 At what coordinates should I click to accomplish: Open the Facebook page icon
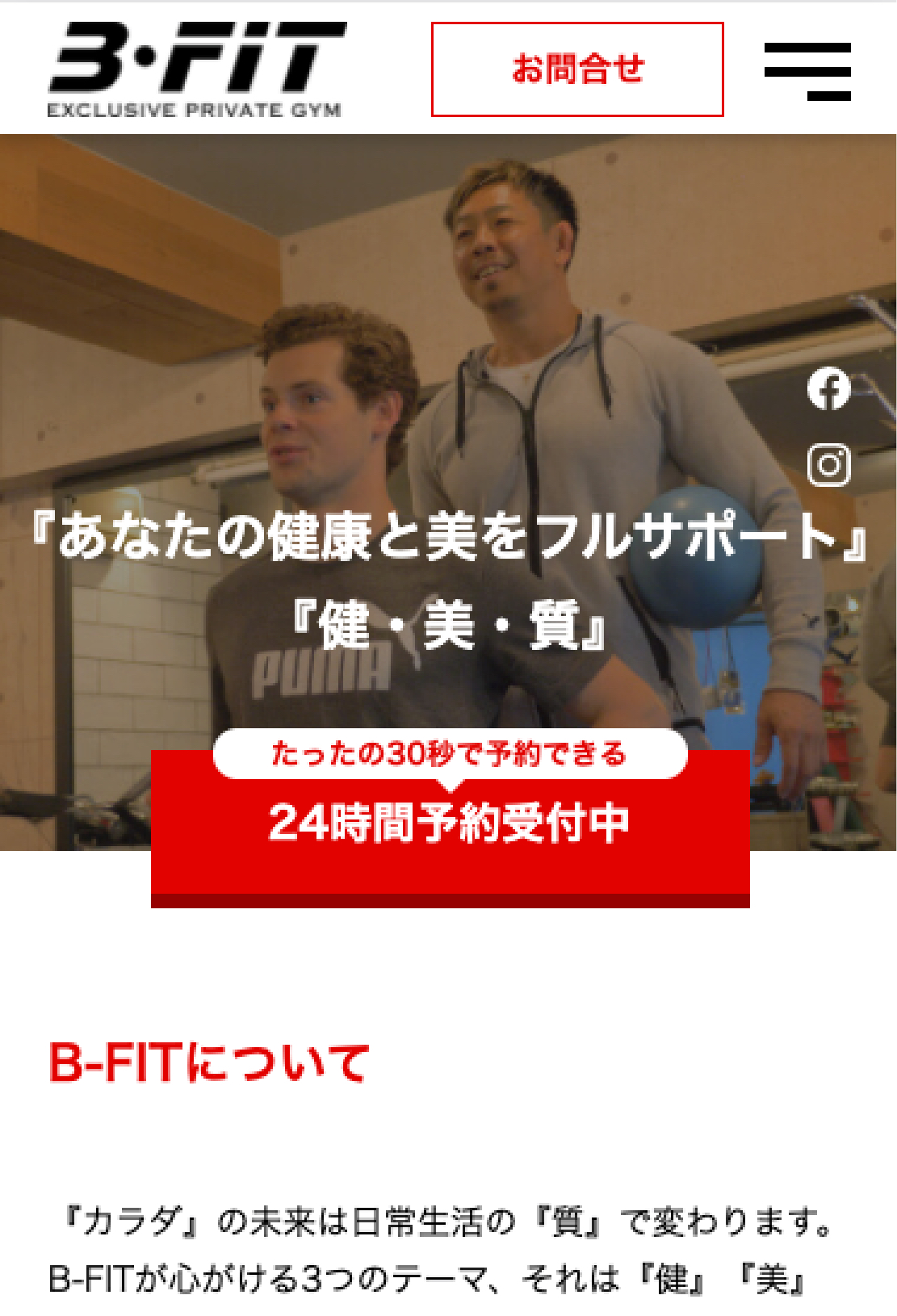coord(828,388)
